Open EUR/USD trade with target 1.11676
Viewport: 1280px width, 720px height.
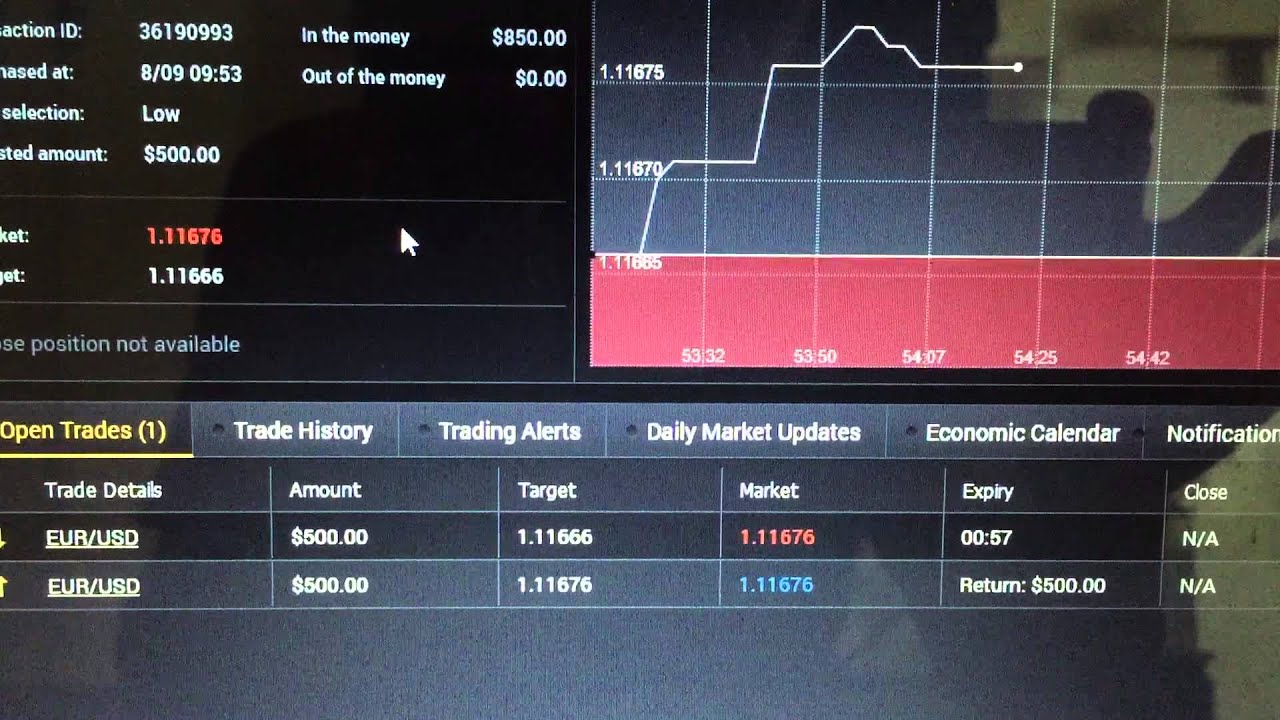coord(93,586)
